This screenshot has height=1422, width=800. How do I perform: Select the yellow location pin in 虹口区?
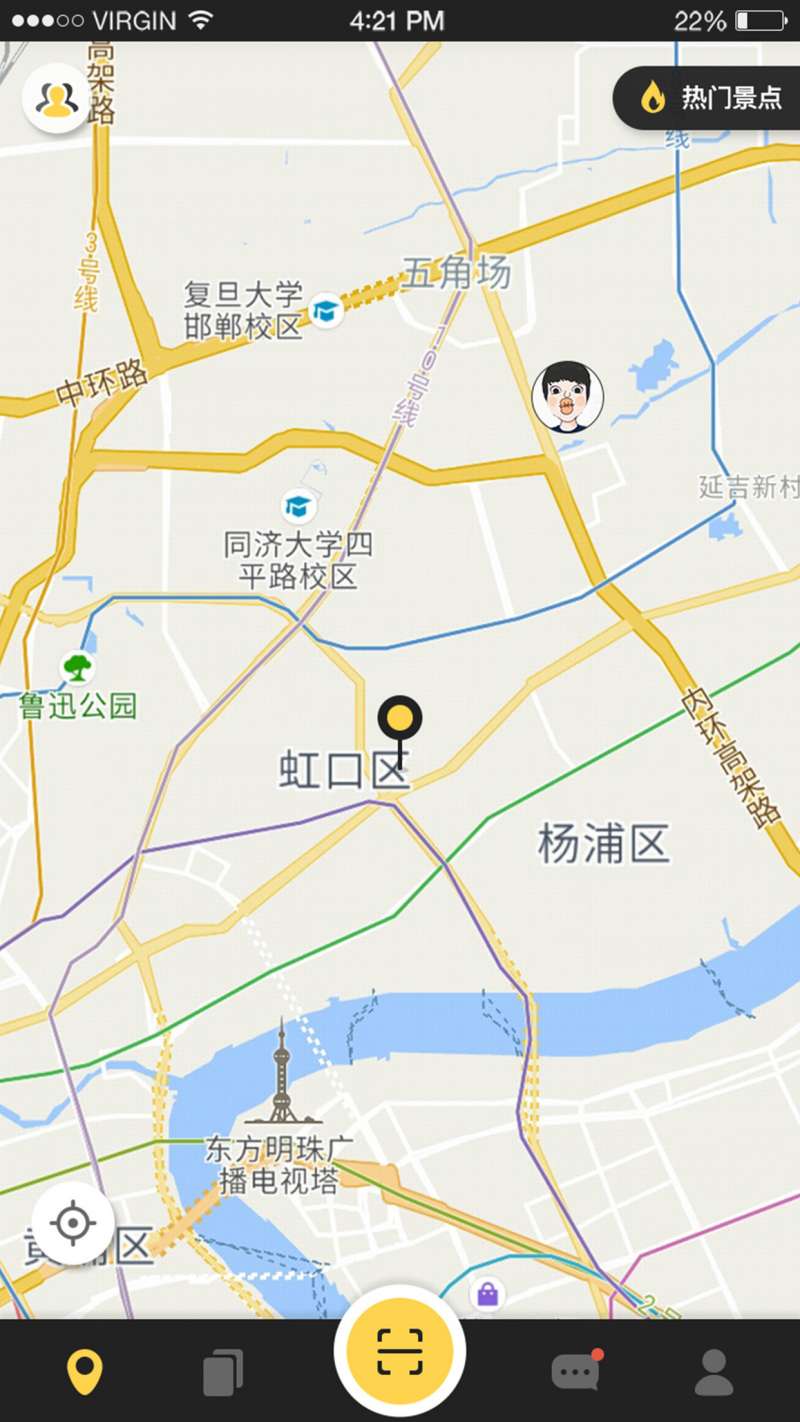point(400,721)
